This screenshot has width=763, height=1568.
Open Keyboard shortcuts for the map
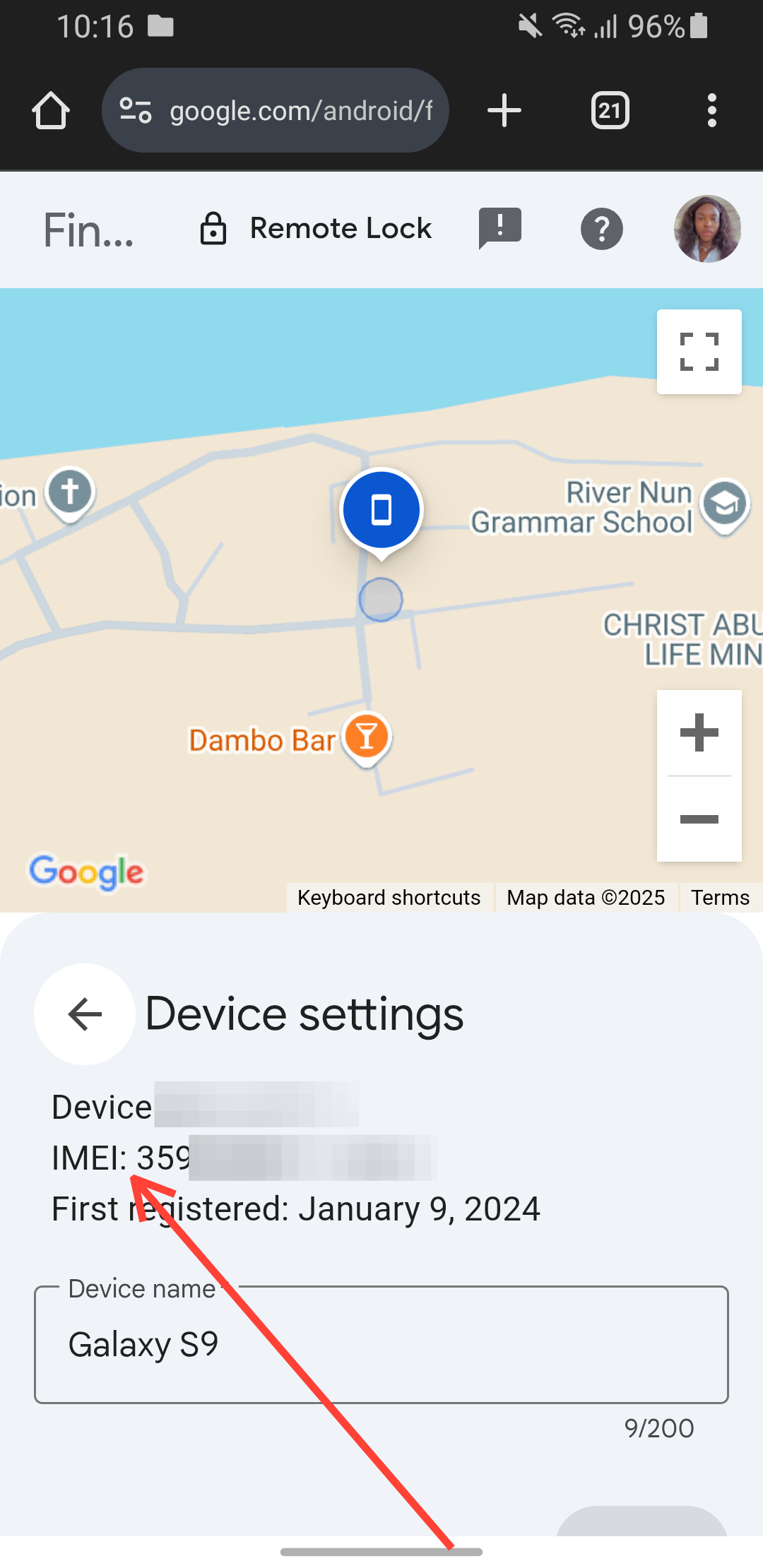[389, 897]
